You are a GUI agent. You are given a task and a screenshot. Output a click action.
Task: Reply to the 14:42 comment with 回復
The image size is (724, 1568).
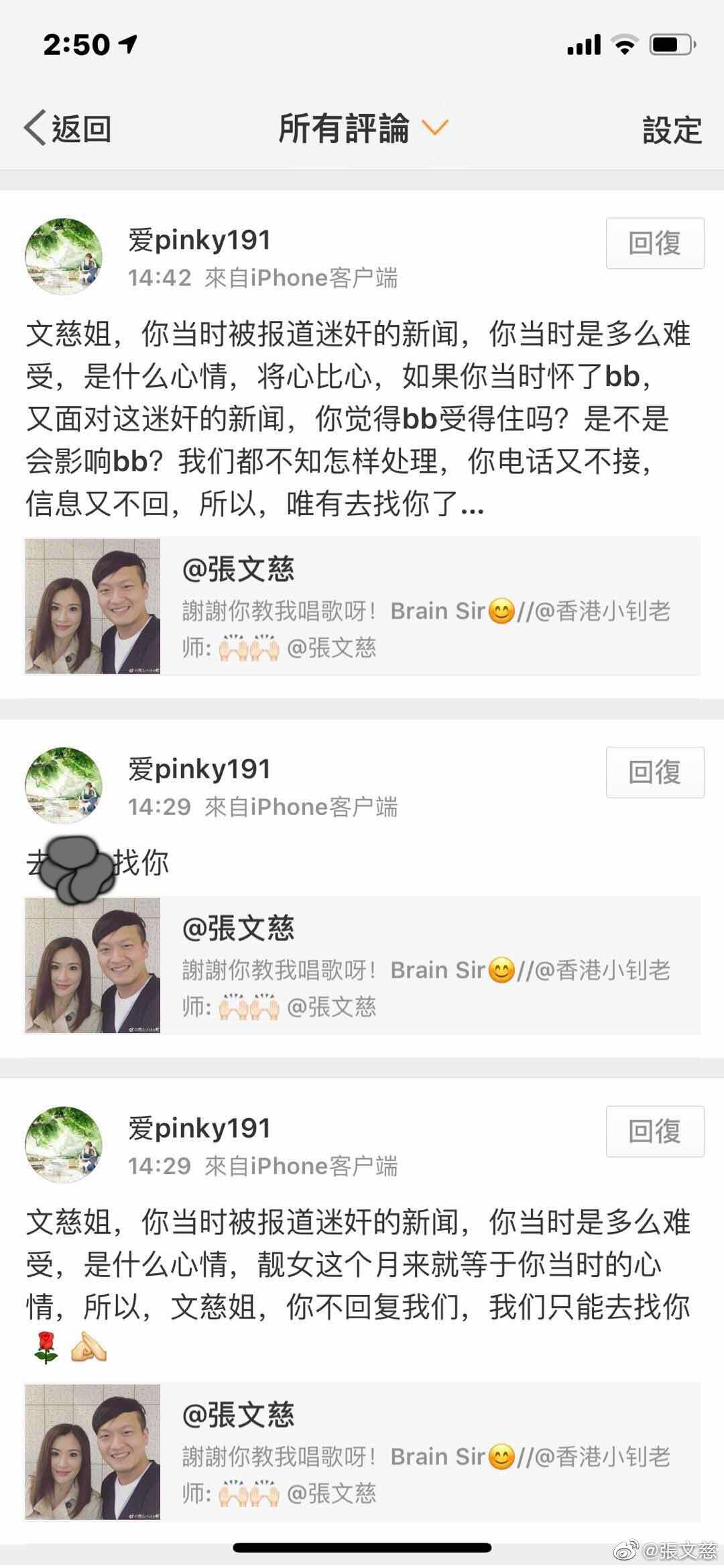tap(654, 245)
